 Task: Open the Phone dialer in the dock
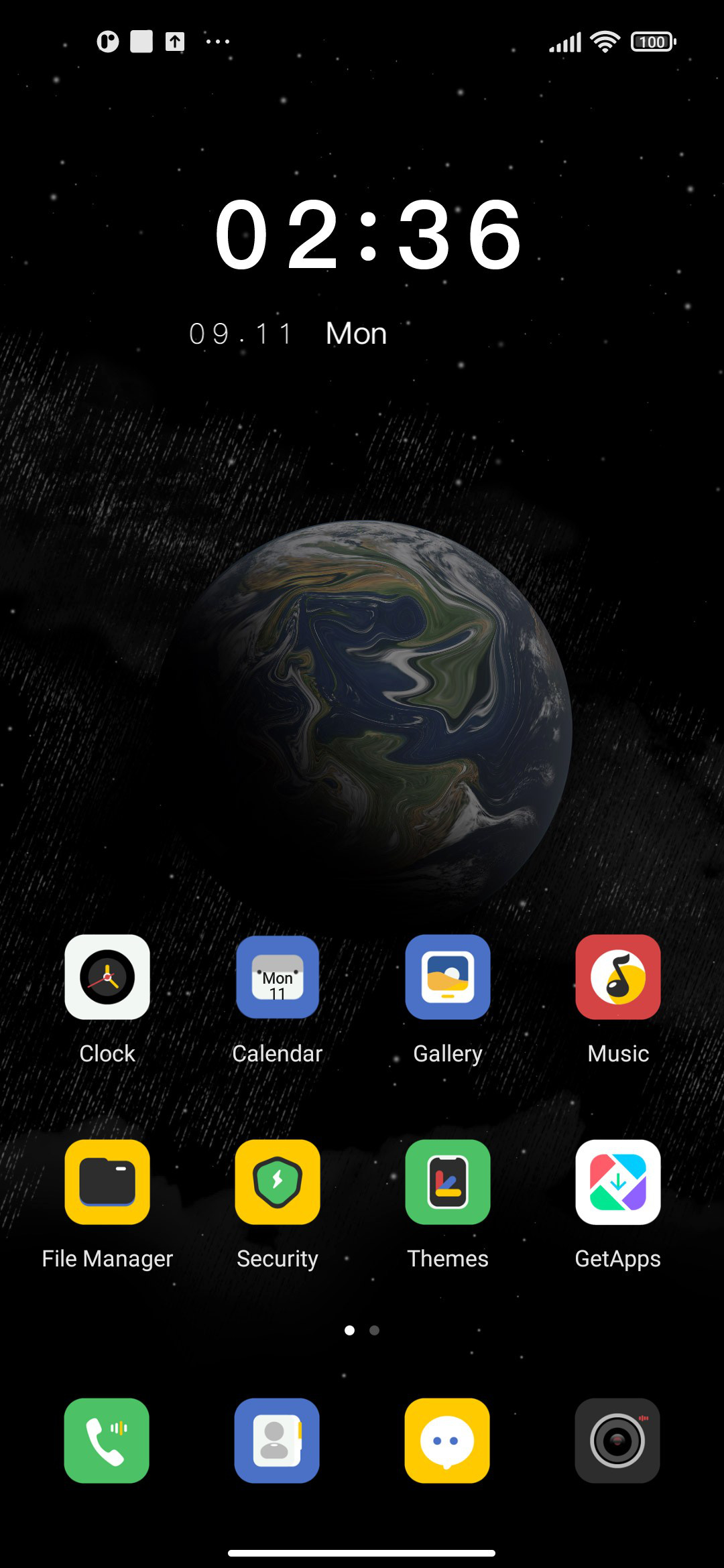click(x=107, y=1441)
